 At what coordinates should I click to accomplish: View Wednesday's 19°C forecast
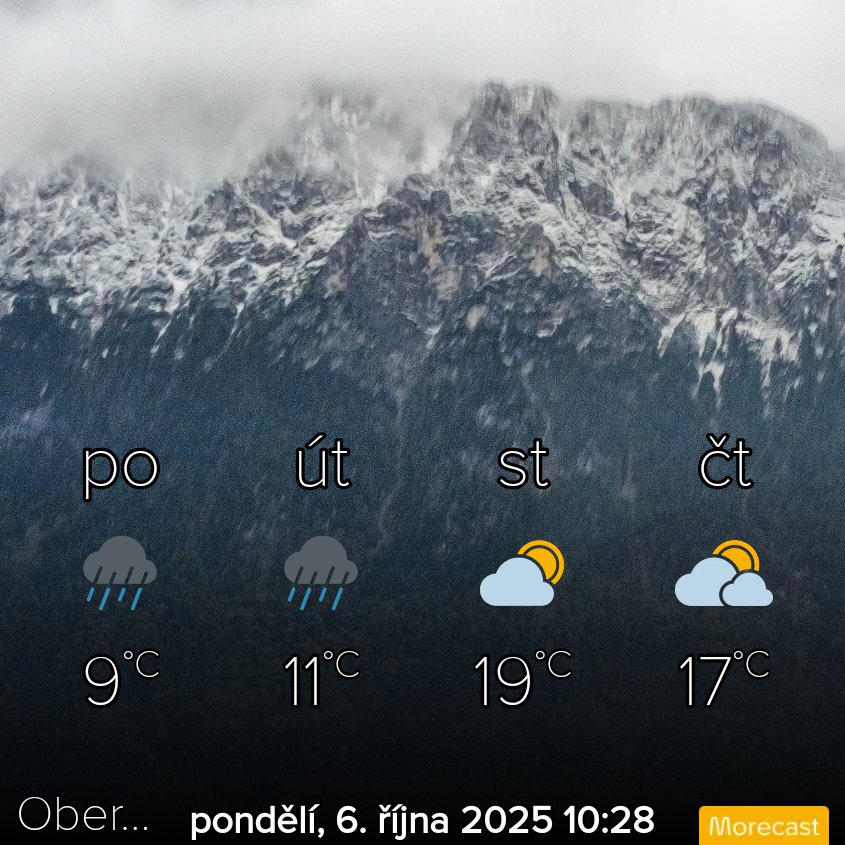pyautogui.click(x=522, y=574)
